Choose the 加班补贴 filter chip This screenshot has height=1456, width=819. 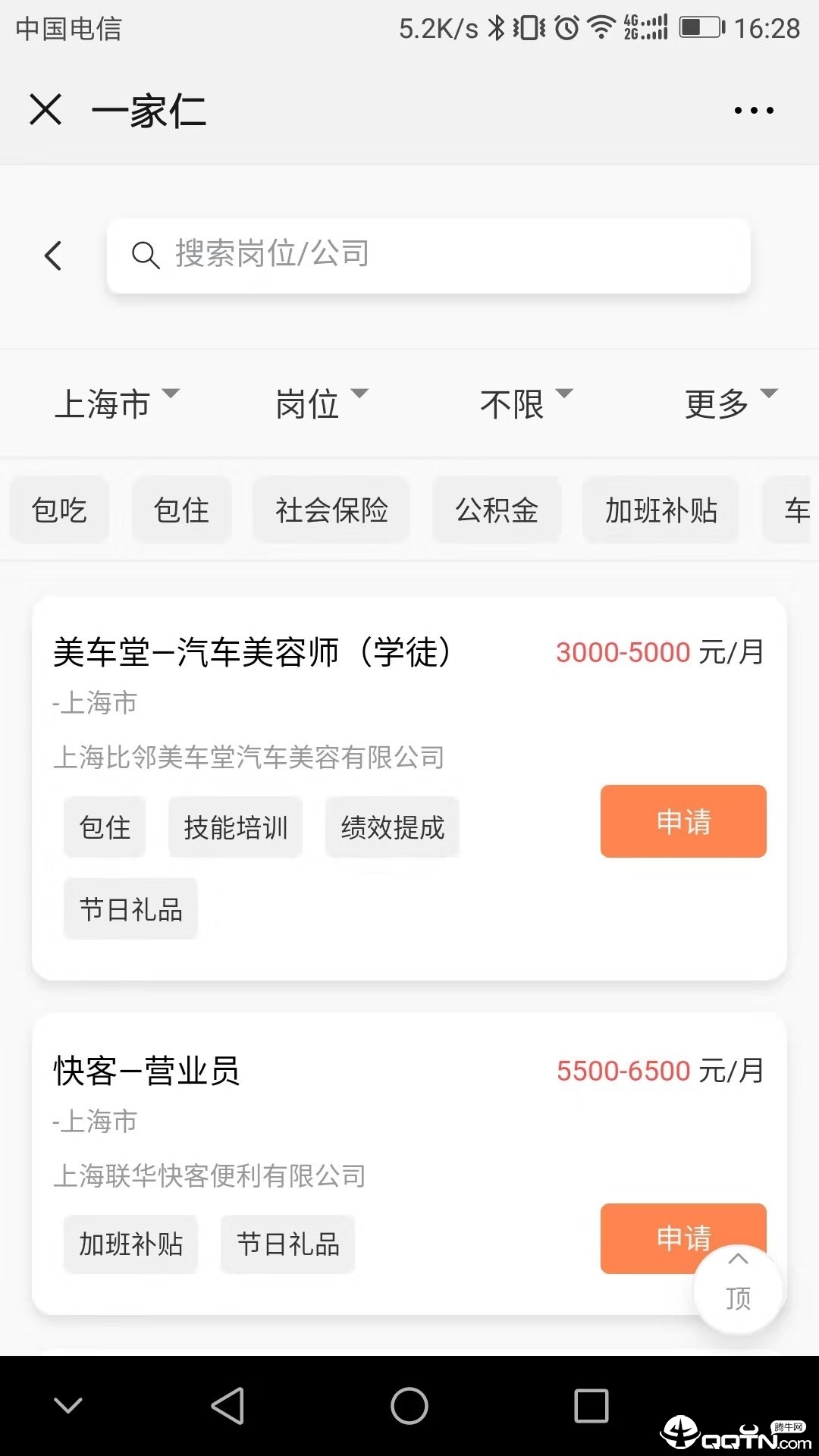click(x=661, y=510)
